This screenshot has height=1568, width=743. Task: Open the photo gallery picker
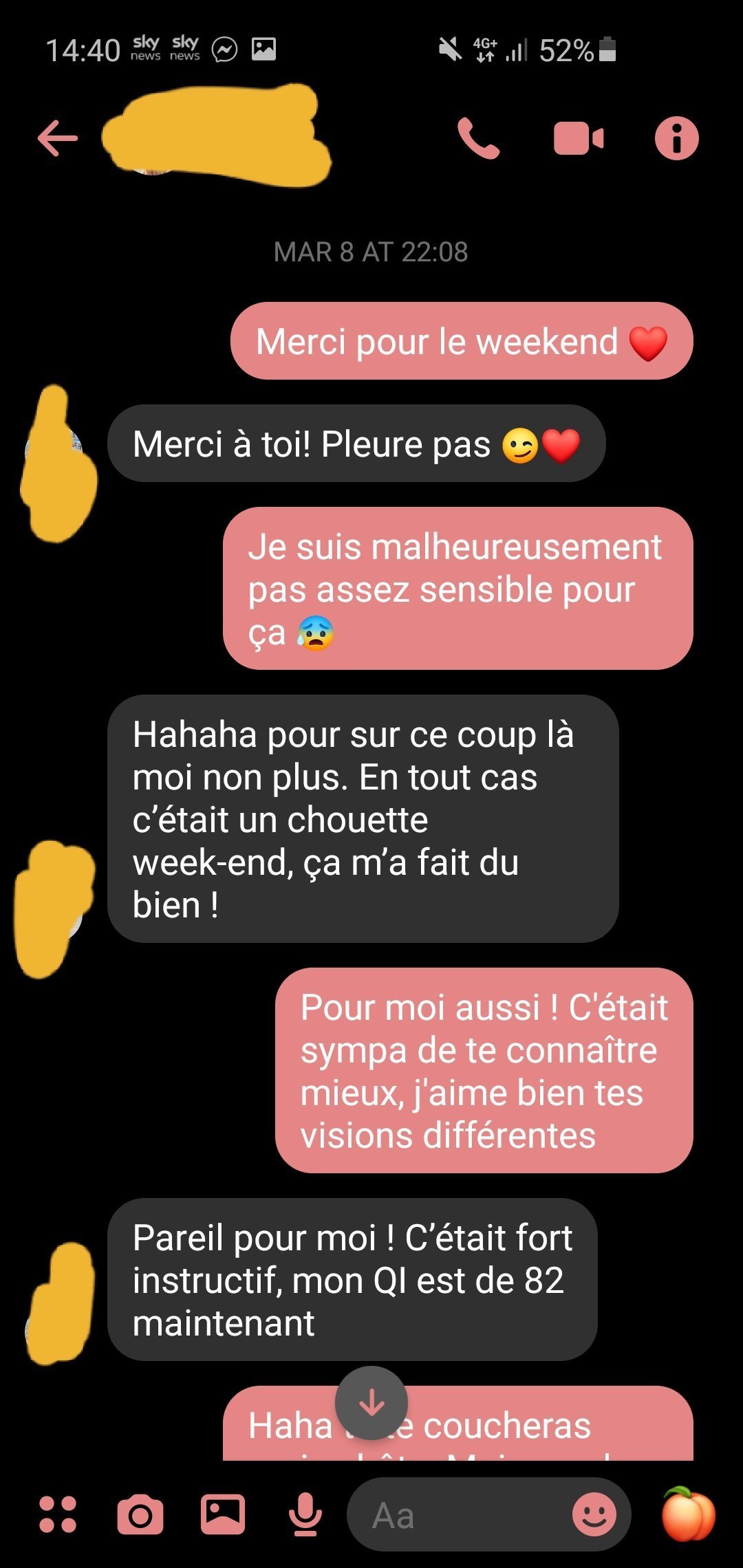point(222,1515)
